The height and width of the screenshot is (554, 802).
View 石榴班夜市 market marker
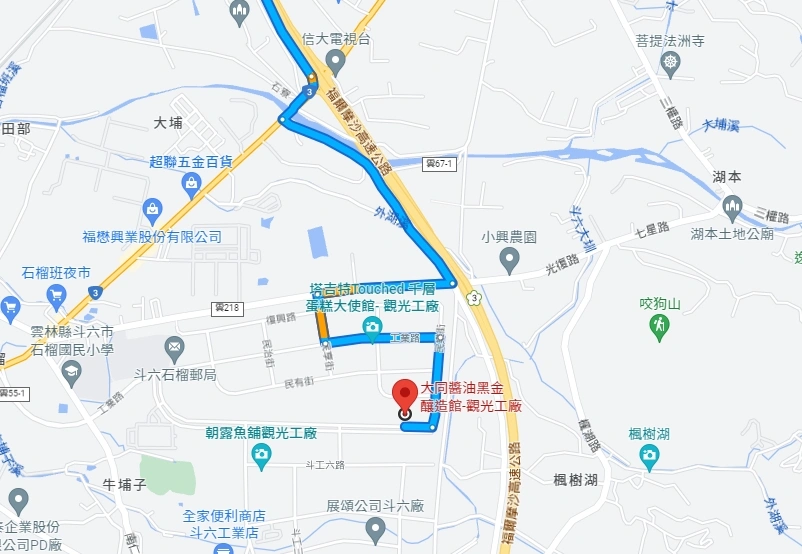[57, 295]
